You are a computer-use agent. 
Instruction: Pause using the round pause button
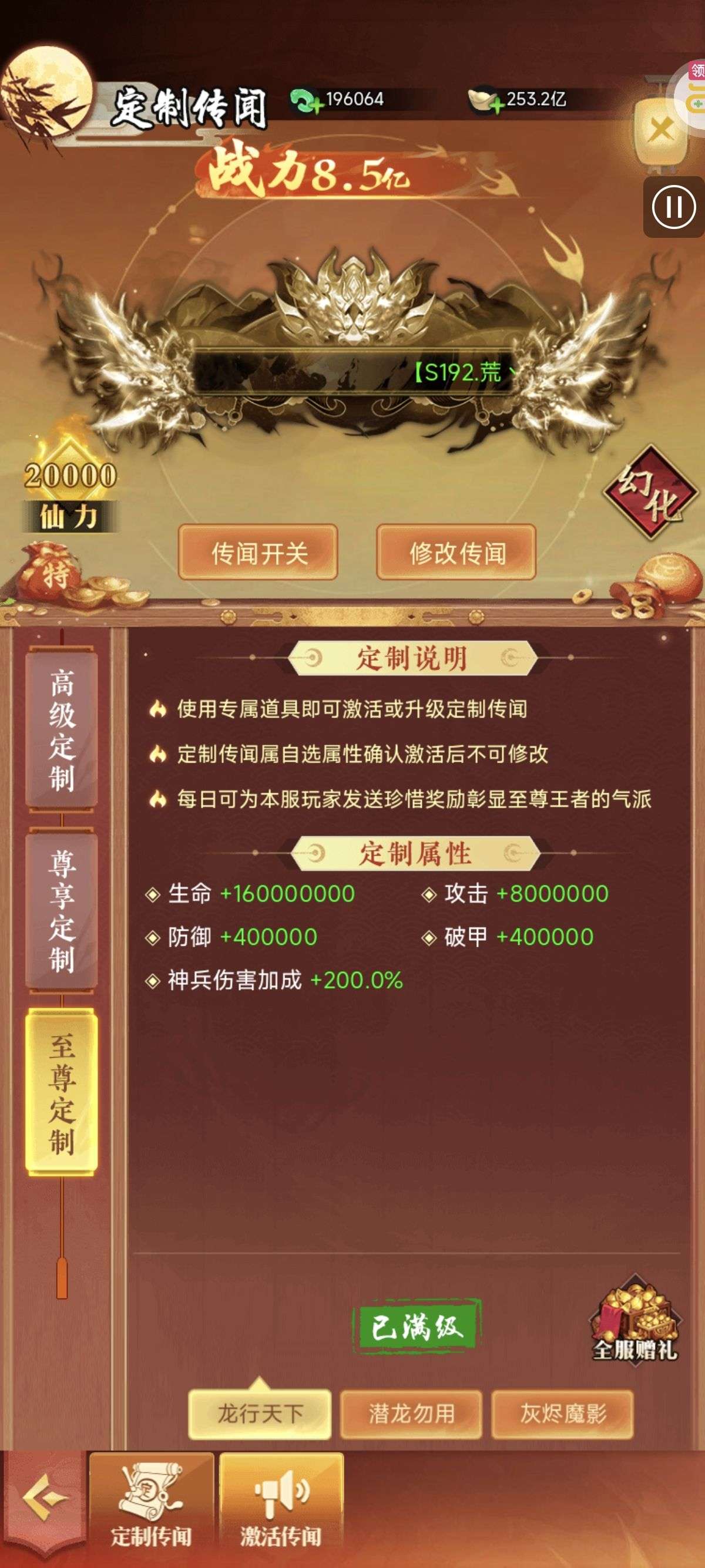coord(673,207)
